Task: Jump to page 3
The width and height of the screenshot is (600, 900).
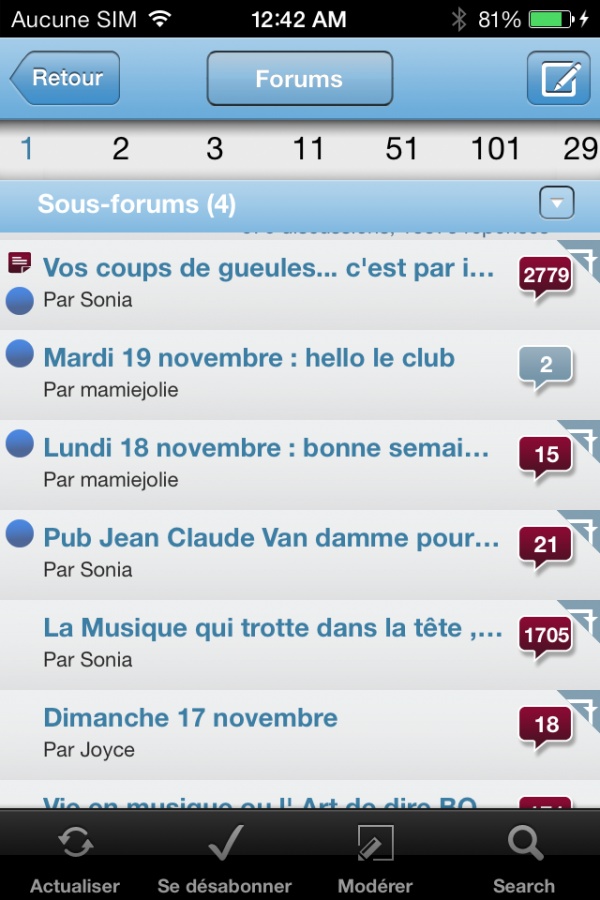Action: point(214,149)
